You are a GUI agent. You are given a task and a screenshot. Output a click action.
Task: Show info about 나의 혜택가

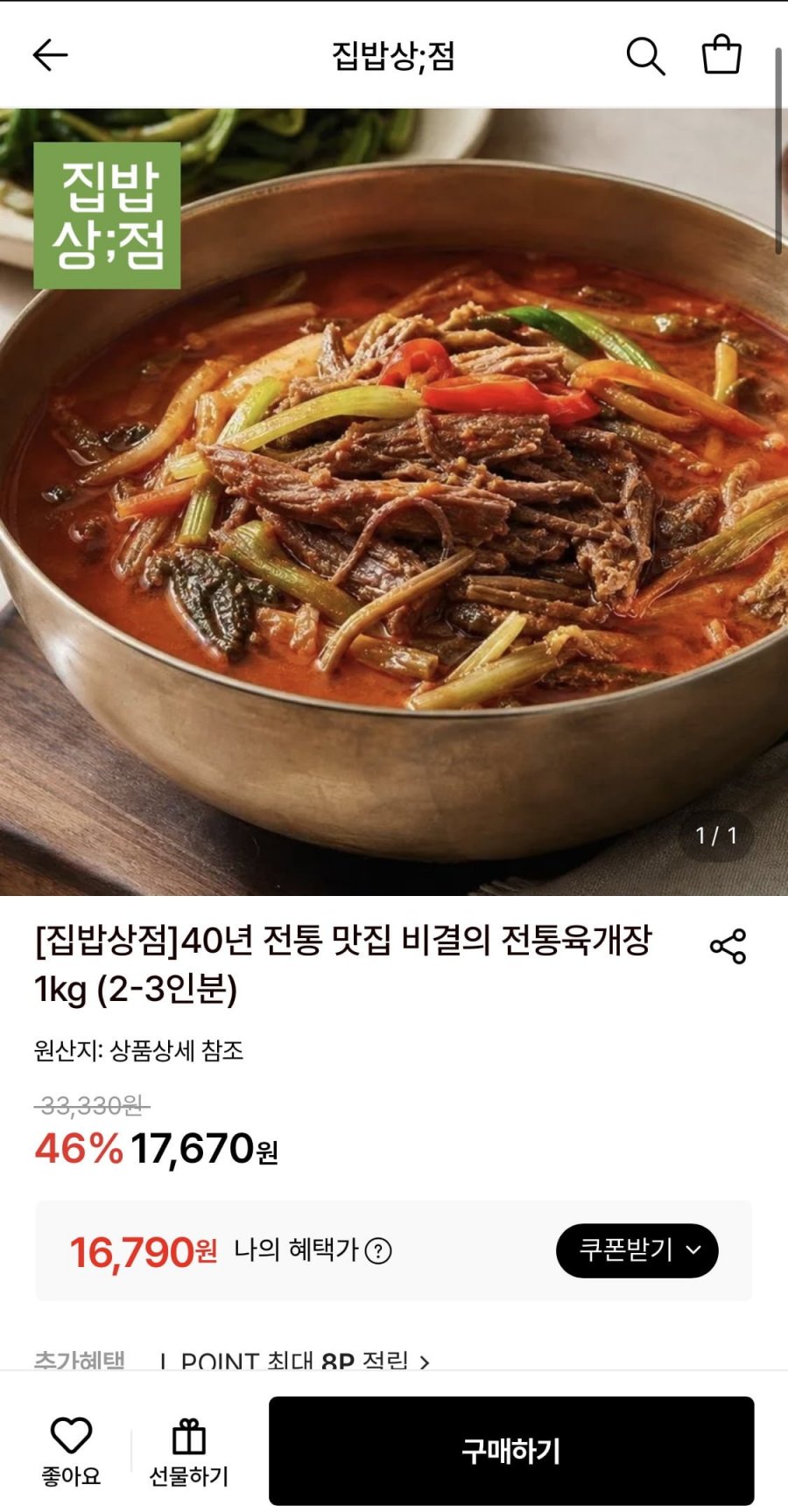(377, 1251)
